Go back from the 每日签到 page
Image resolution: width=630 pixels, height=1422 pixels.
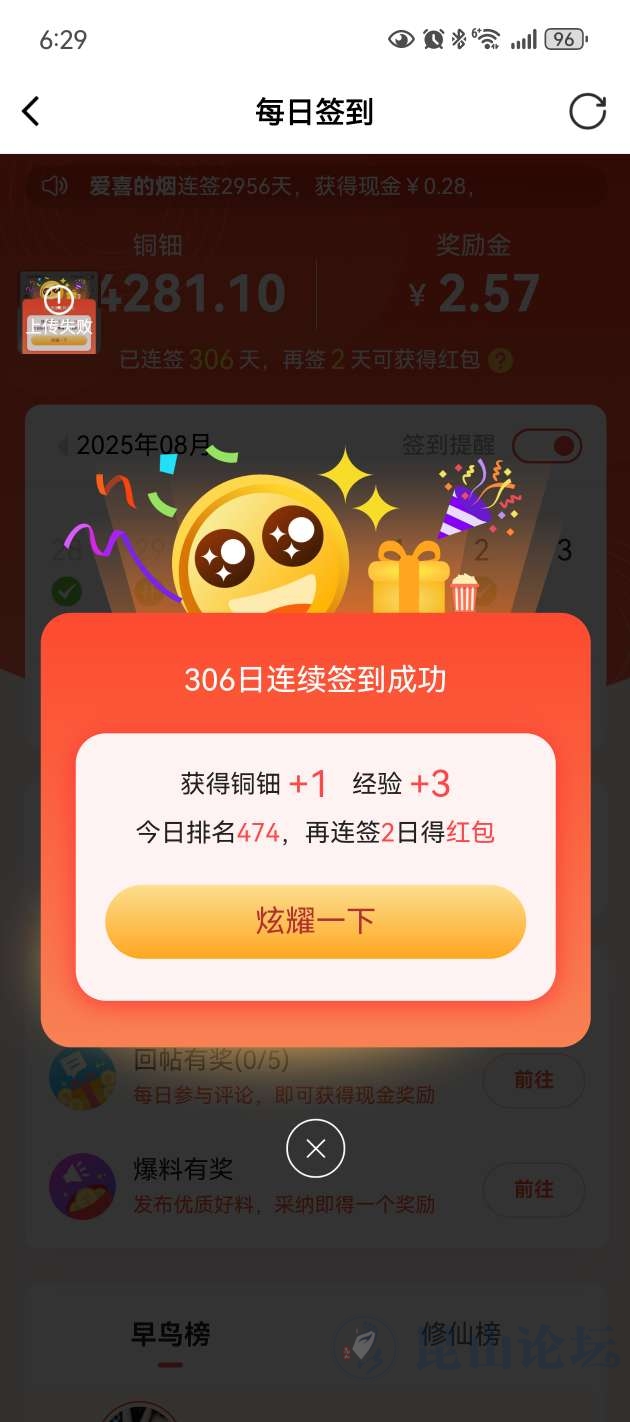click(31, 111)
